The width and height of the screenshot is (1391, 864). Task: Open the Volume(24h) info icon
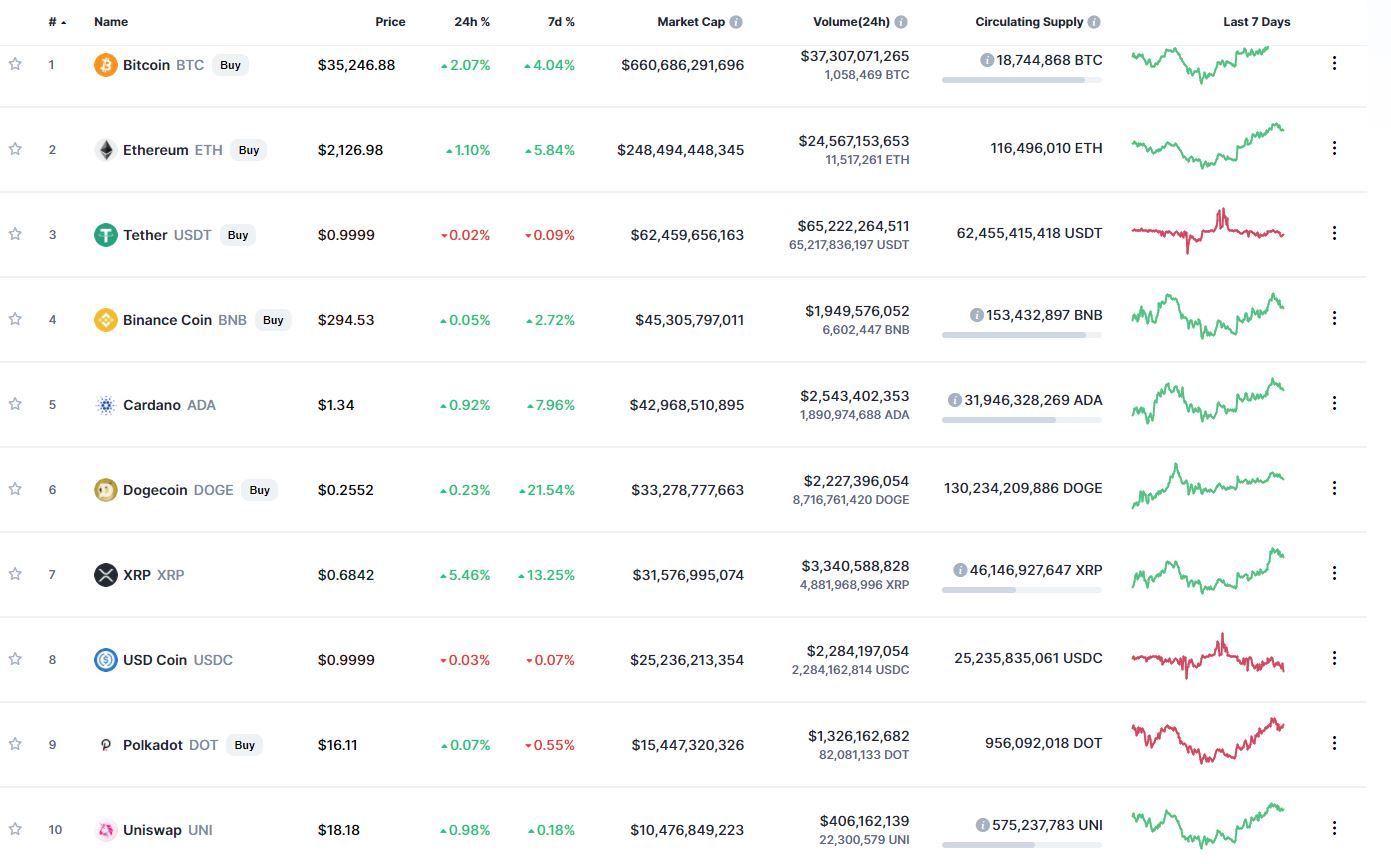point(901,22)
